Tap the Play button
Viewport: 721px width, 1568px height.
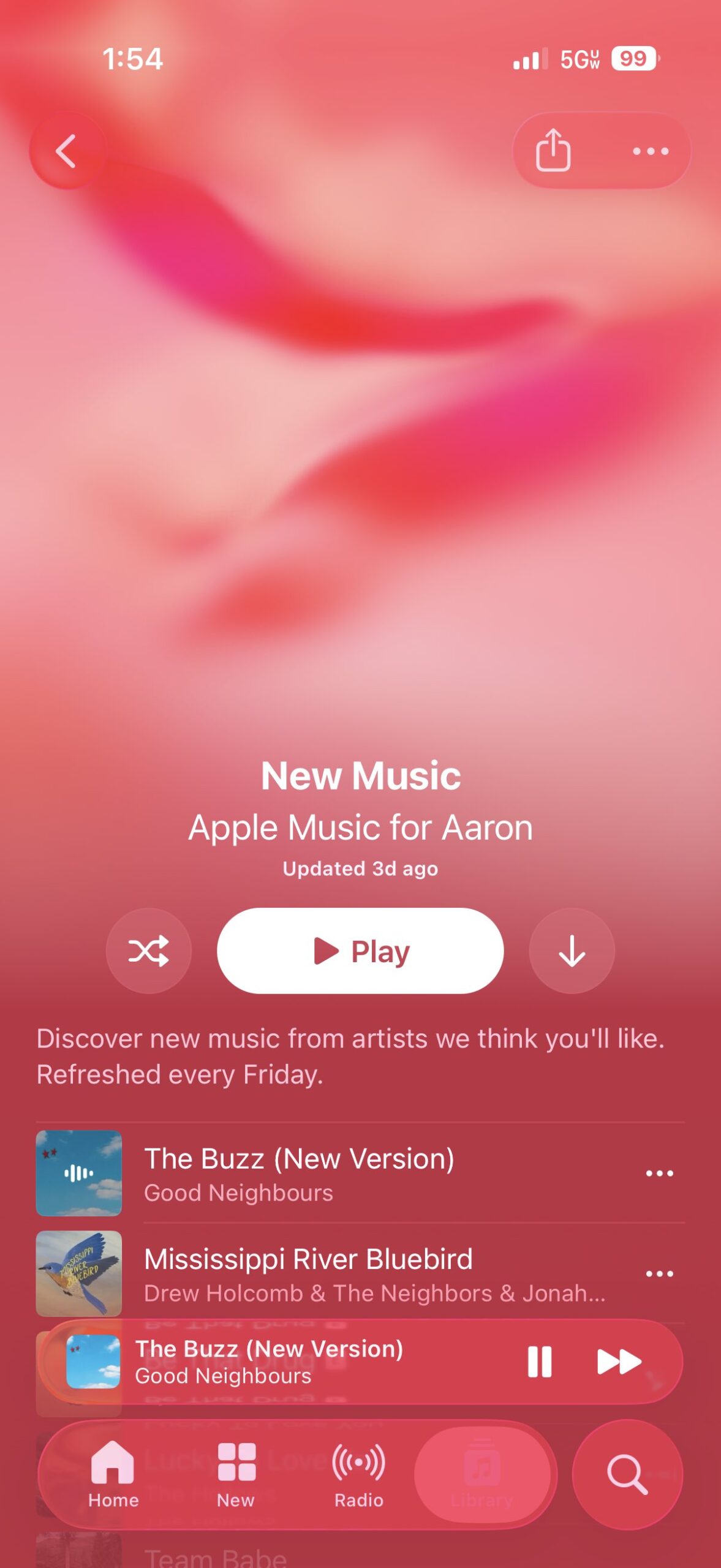pos(360,951)
